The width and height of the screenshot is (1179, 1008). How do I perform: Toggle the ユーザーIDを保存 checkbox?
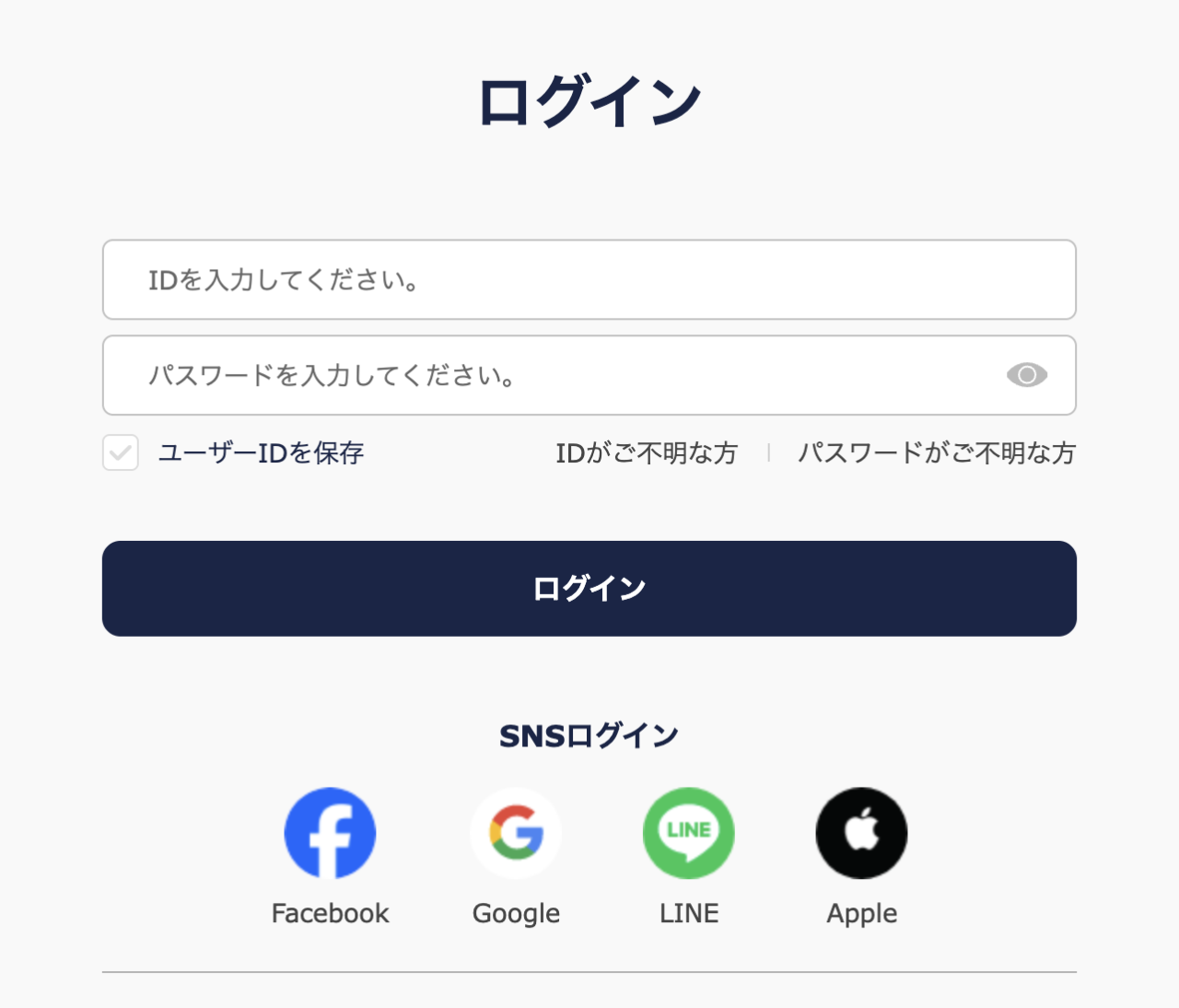[121, 453]
